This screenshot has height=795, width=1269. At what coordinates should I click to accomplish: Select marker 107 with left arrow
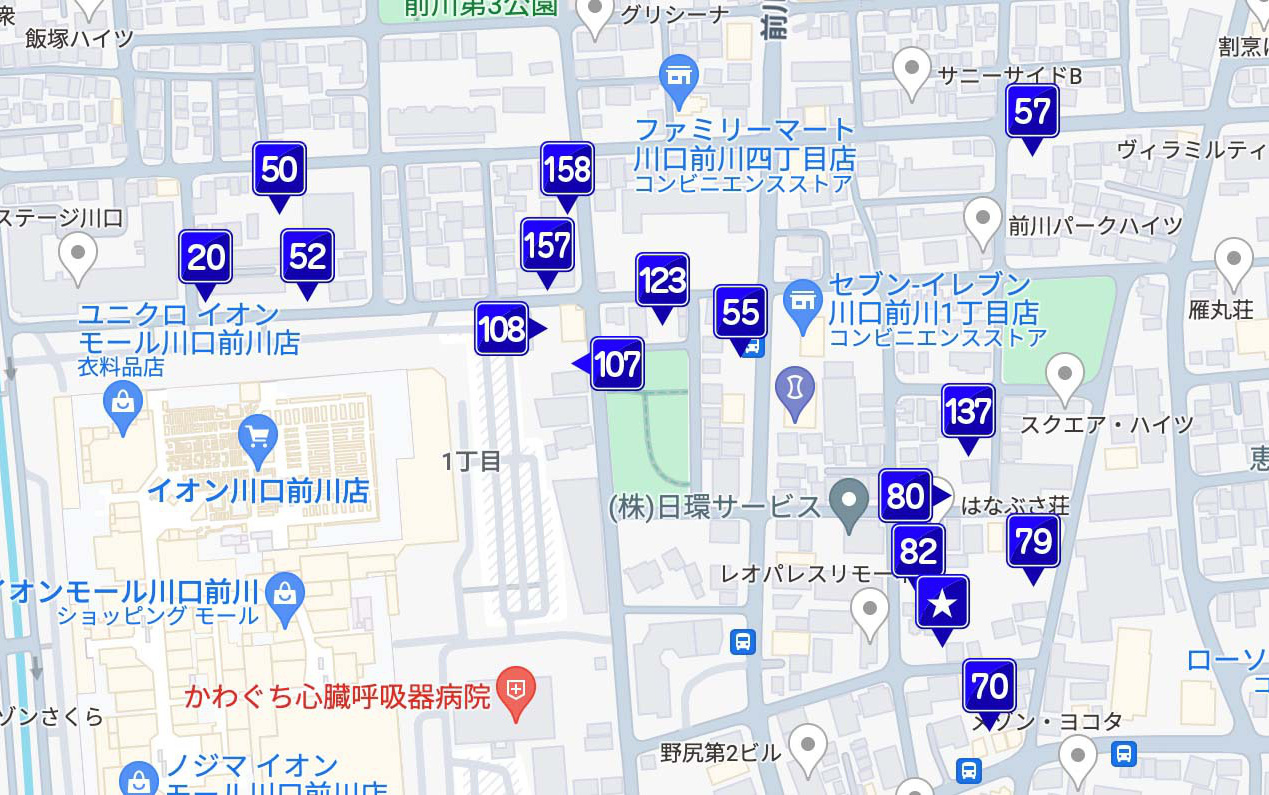(616, 364)
